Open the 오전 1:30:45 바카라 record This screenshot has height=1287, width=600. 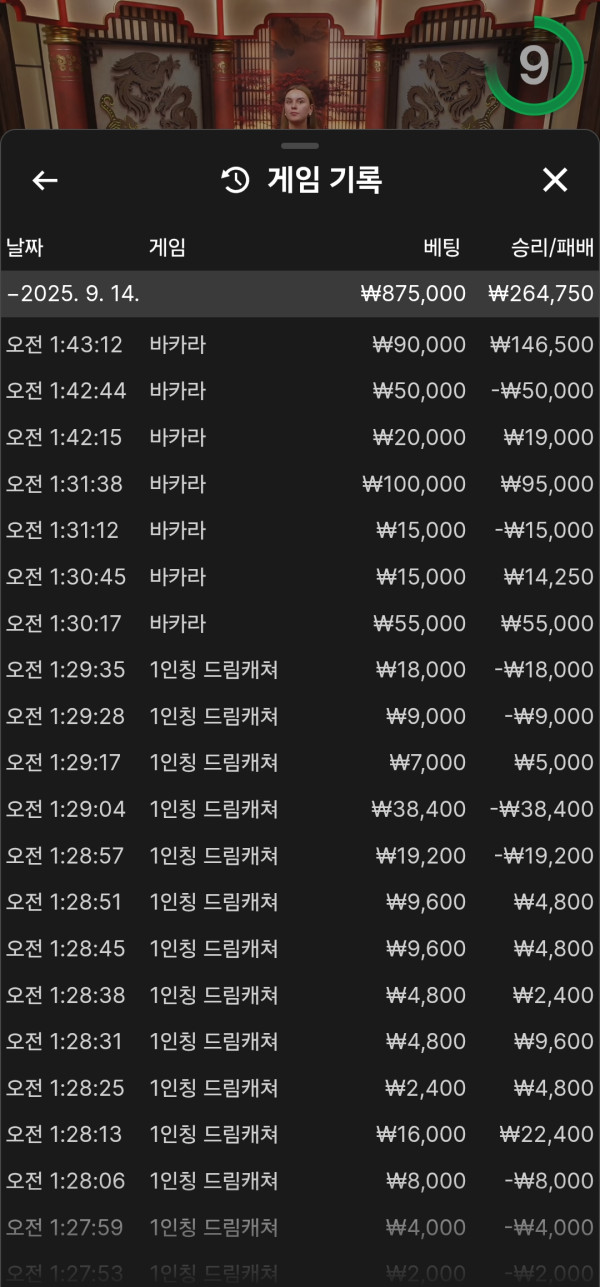[x=300, y=577]
